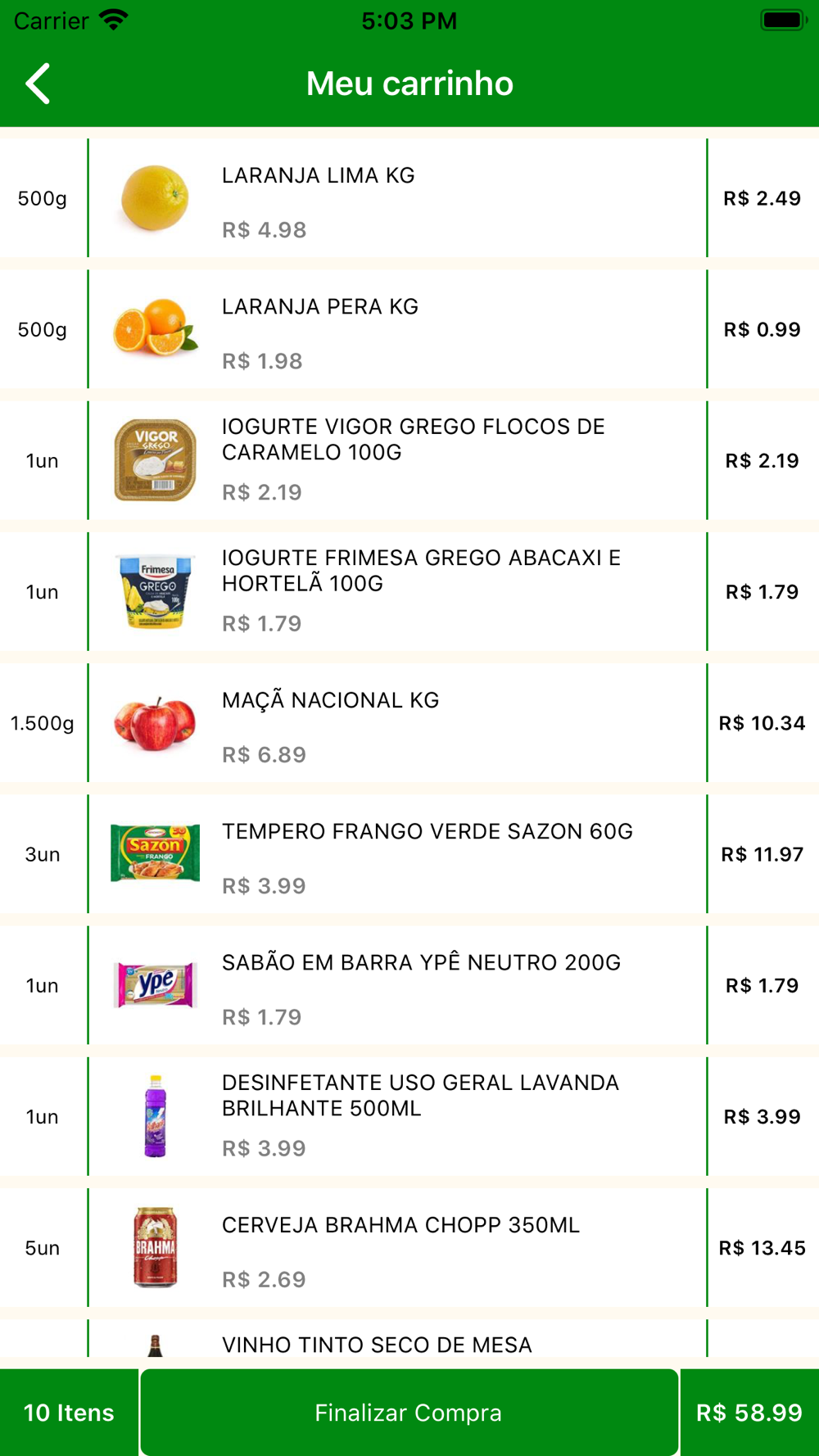Open the LARANJA PERA KG item

pos(409,329)
